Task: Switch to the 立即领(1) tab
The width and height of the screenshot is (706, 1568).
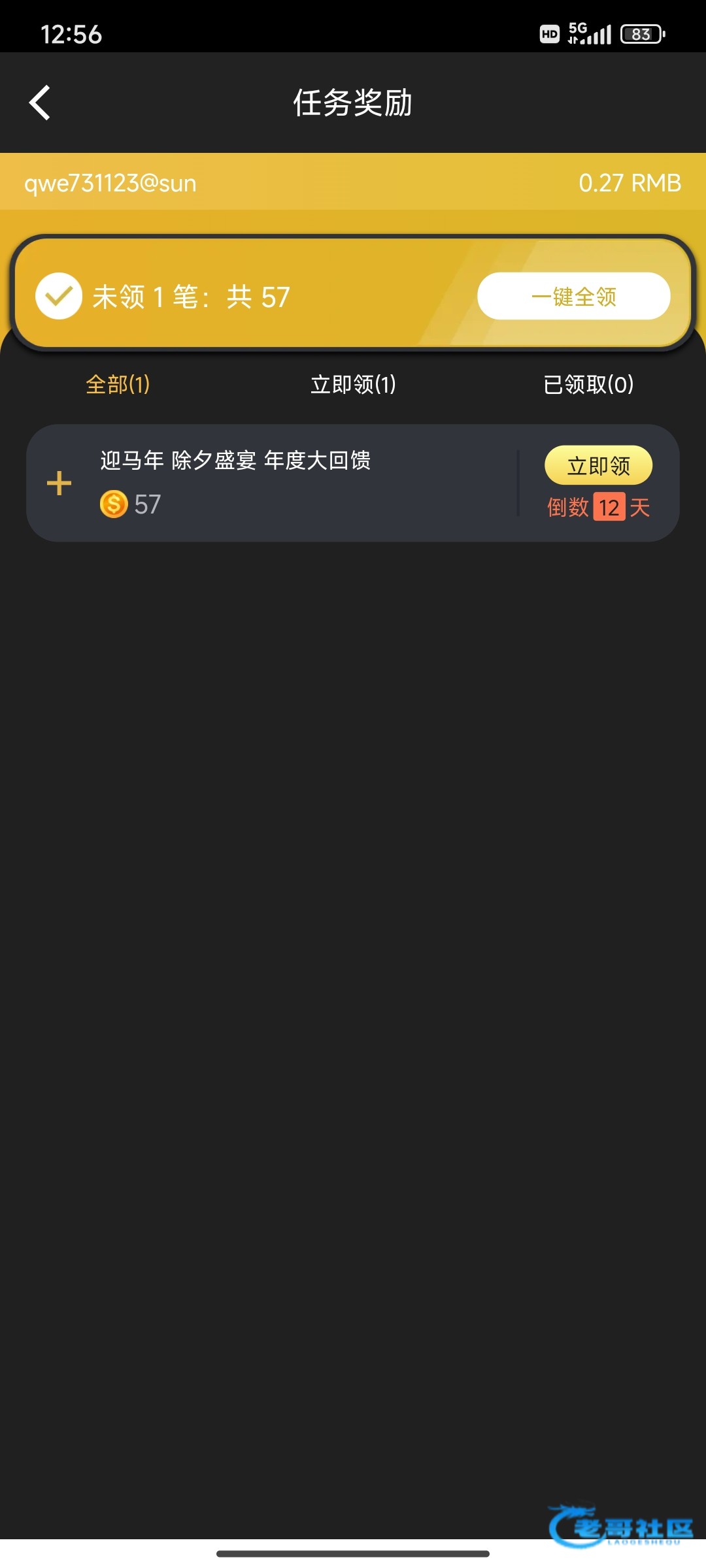Action: pyautogui.click(x=353, y=384)
